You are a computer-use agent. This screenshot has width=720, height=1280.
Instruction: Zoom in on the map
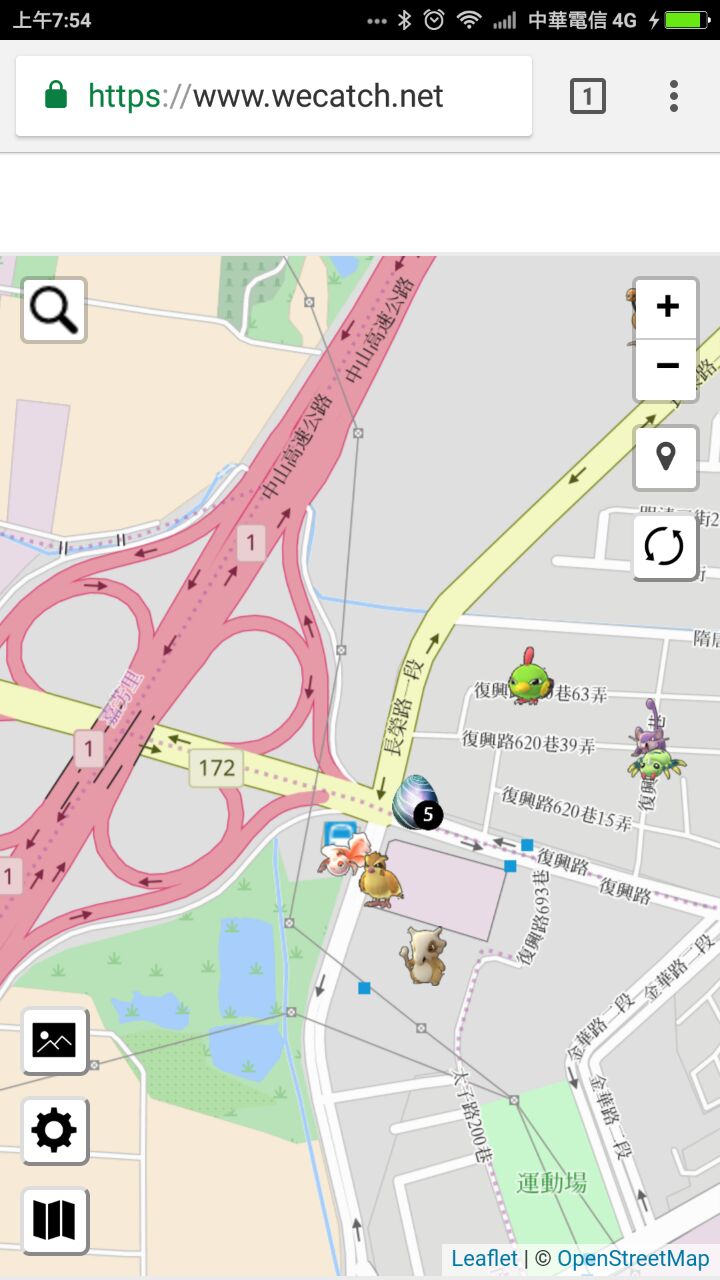click(x=666, y=307)
